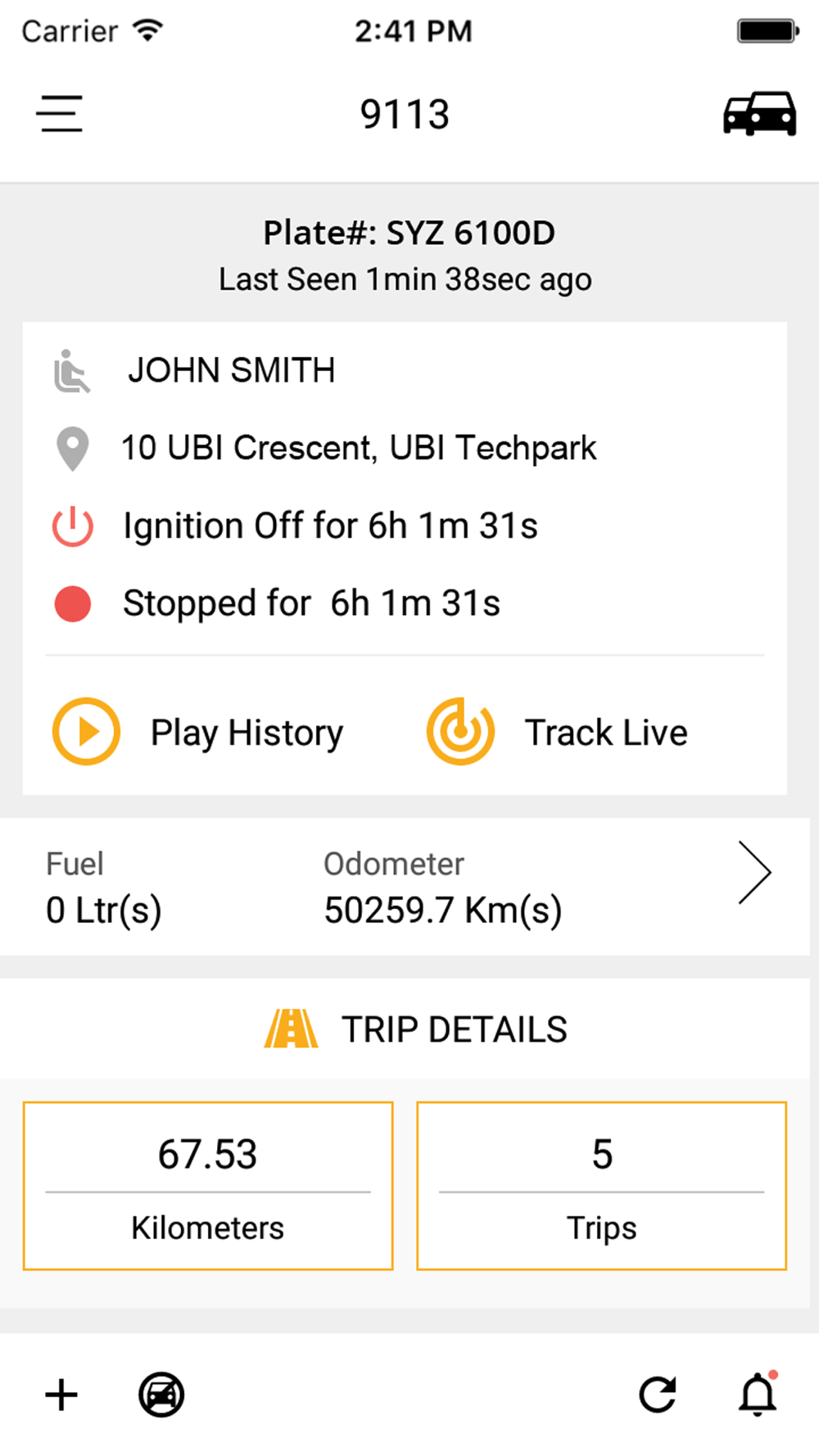Tap the plus add icon

pyautogui.click(x=61, y=1395)
